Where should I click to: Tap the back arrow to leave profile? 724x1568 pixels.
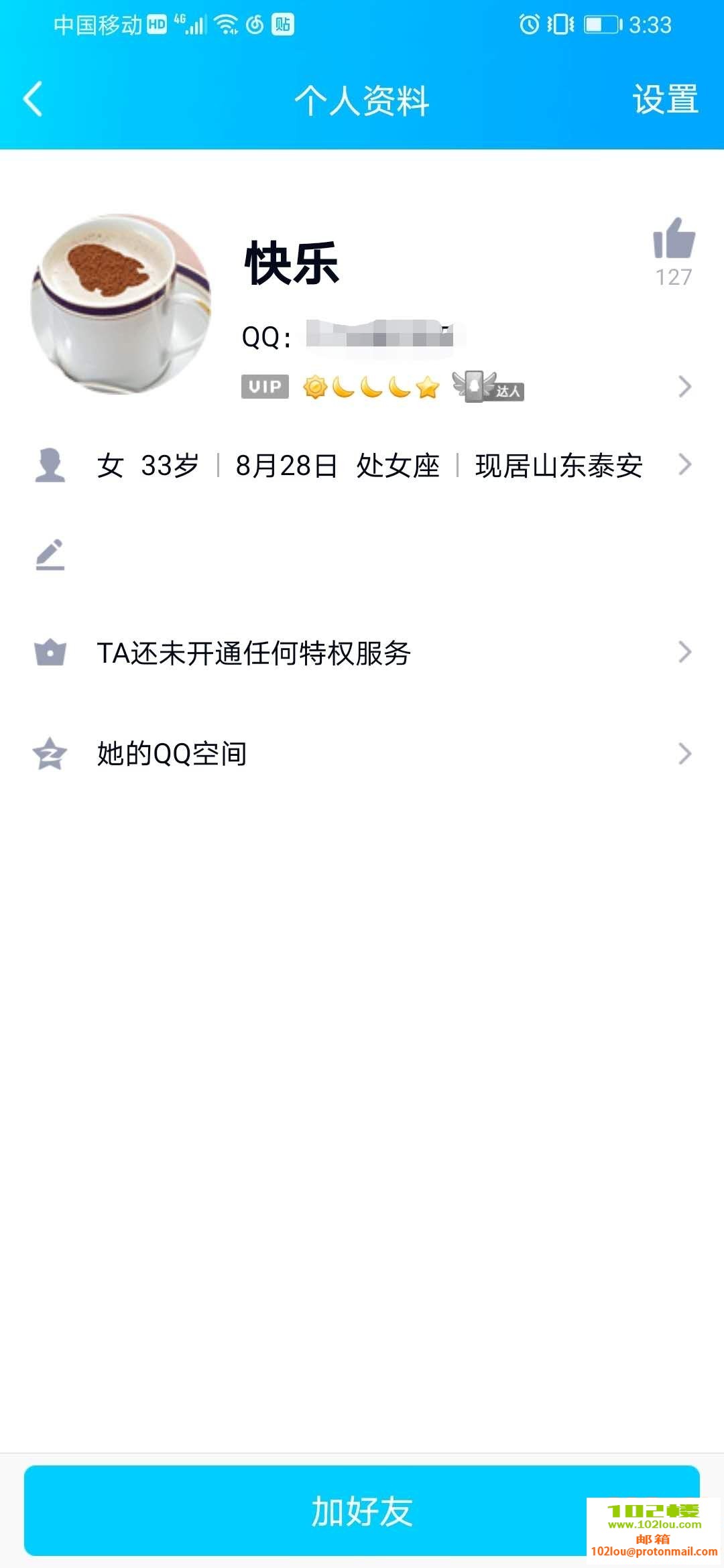click(x=32, y=99)
